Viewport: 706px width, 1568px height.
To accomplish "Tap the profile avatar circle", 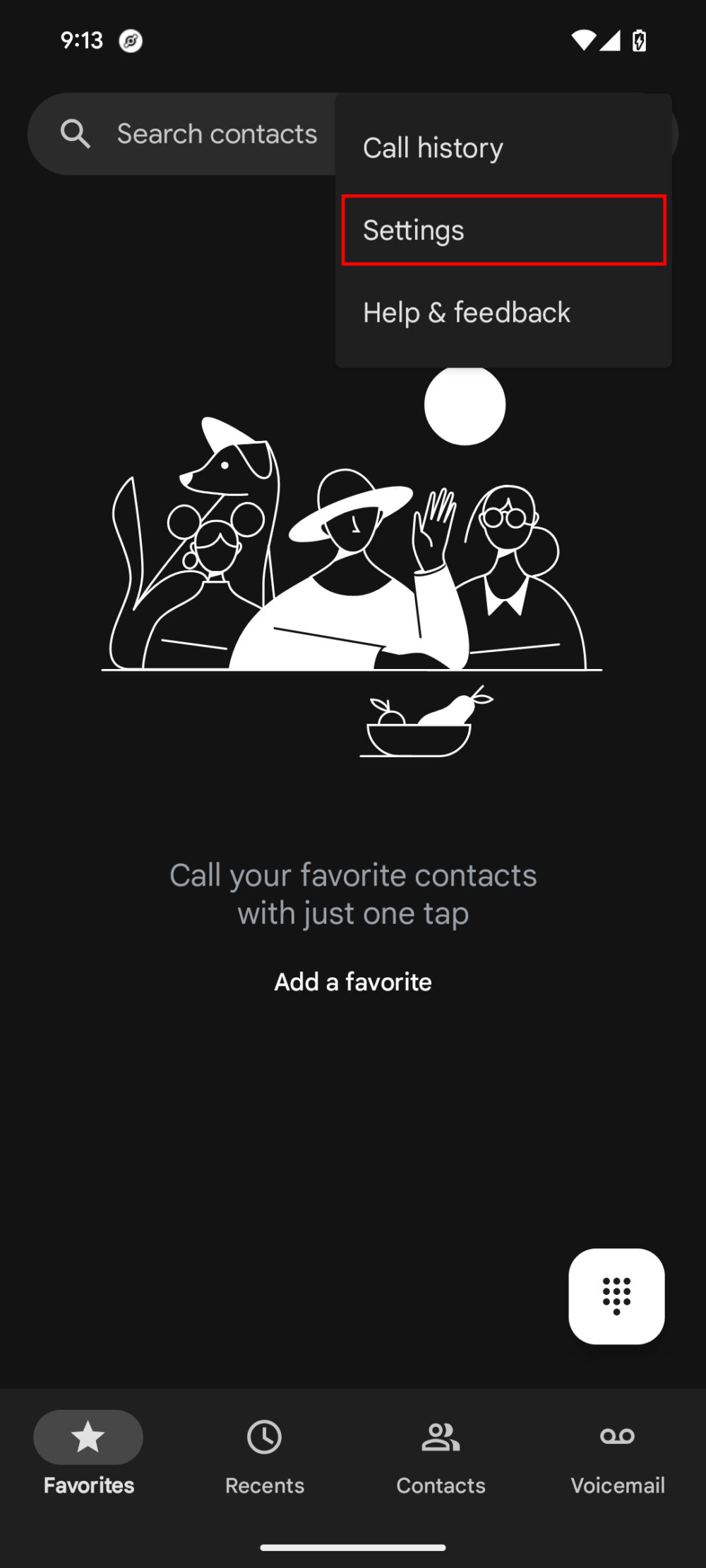I will (x=466, y=404).
